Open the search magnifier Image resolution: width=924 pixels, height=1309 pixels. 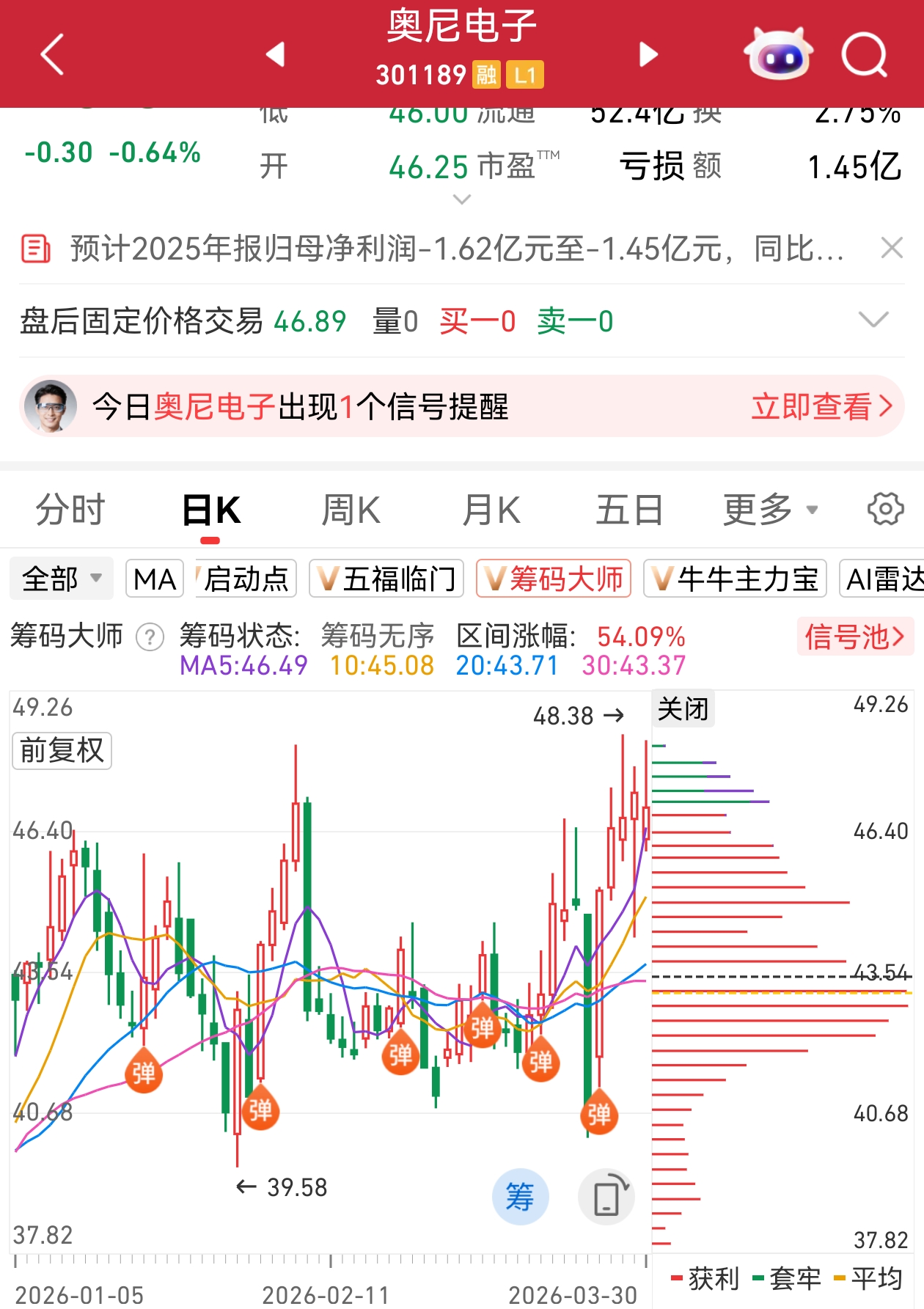tap(864, 54)
